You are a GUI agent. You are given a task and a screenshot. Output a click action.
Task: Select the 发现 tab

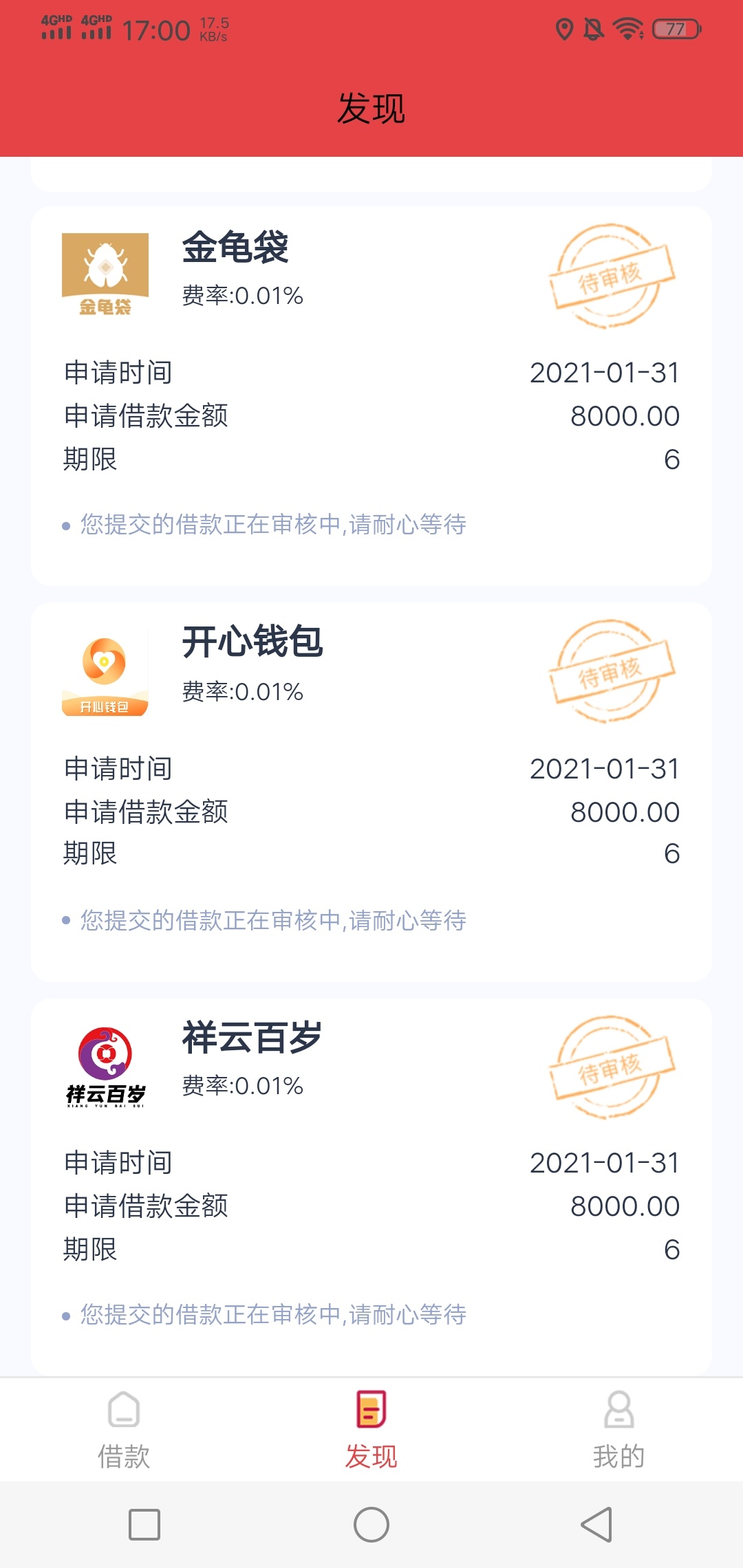pos(371,1430)
